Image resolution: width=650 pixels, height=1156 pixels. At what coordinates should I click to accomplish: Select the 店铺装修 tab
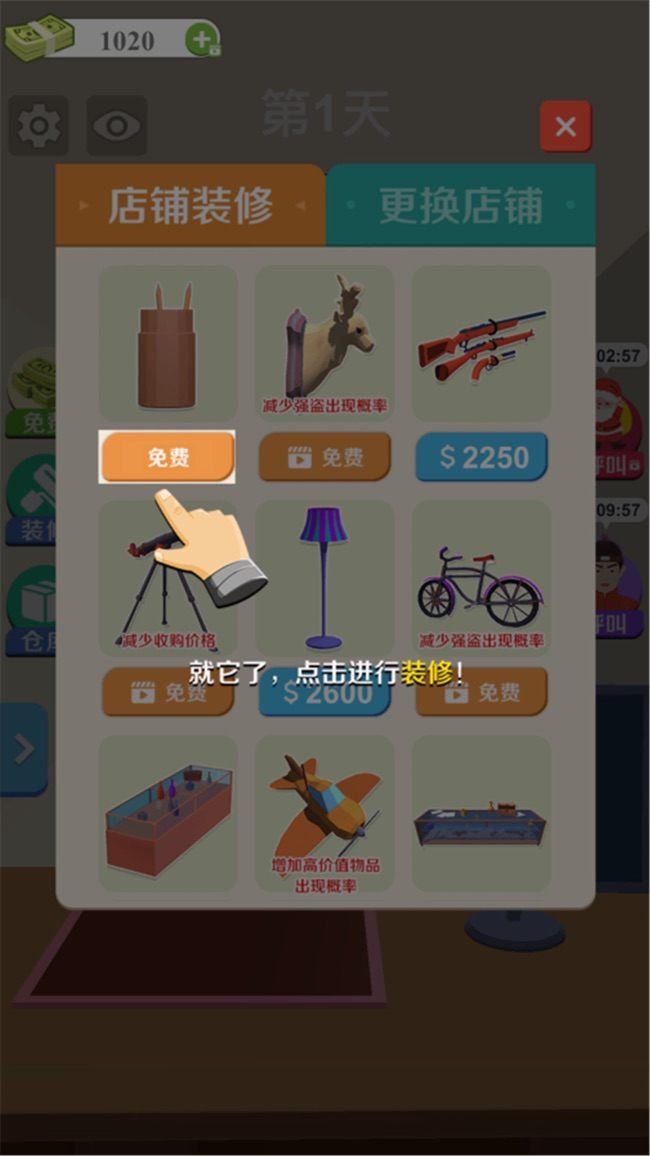coord(190,206)
